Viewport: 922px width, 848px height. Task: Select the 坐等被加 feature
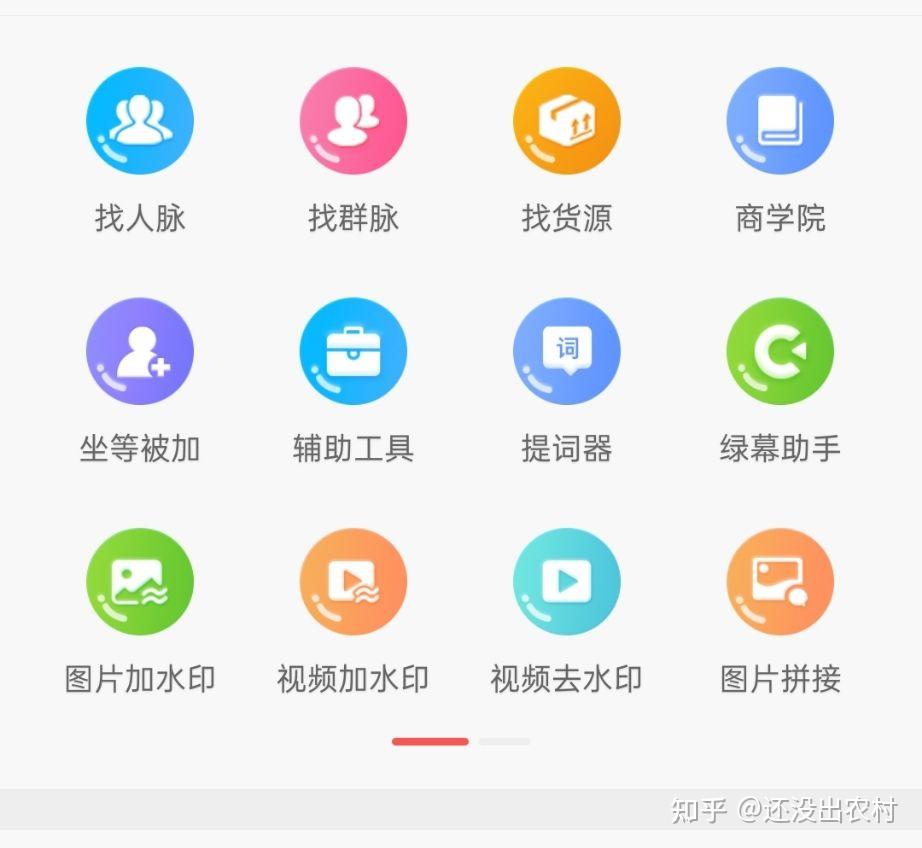[x=140, y=352]
